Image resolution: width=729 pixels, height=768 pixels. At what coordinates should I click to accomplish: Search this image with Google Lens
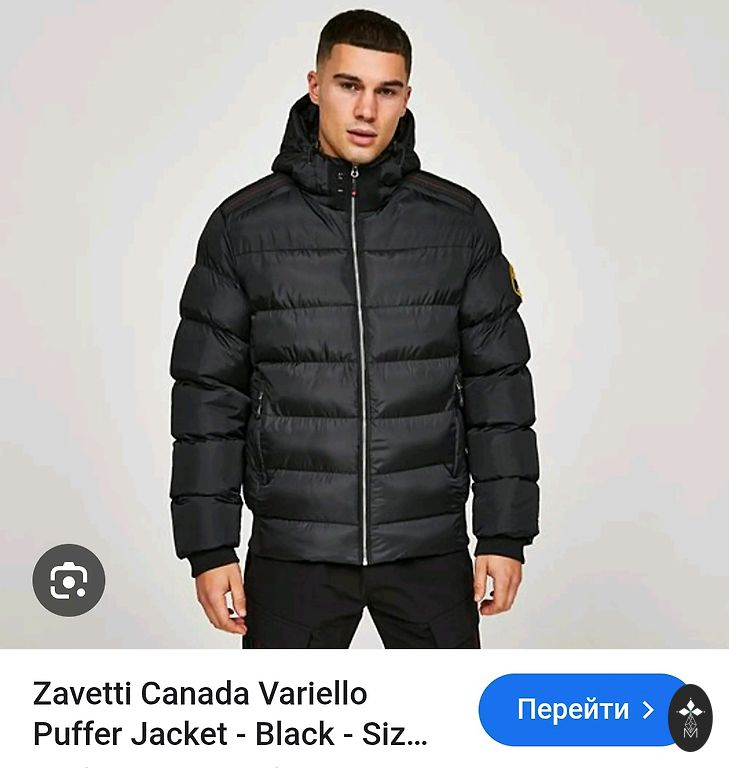[x=68, y=580]
